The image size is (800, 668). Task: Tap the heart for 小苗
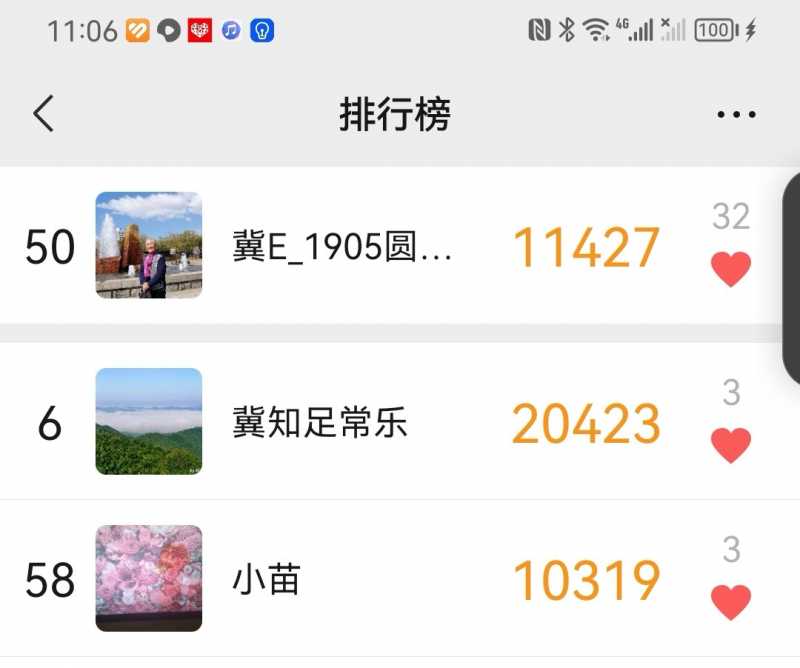click(x=731, y=602)
